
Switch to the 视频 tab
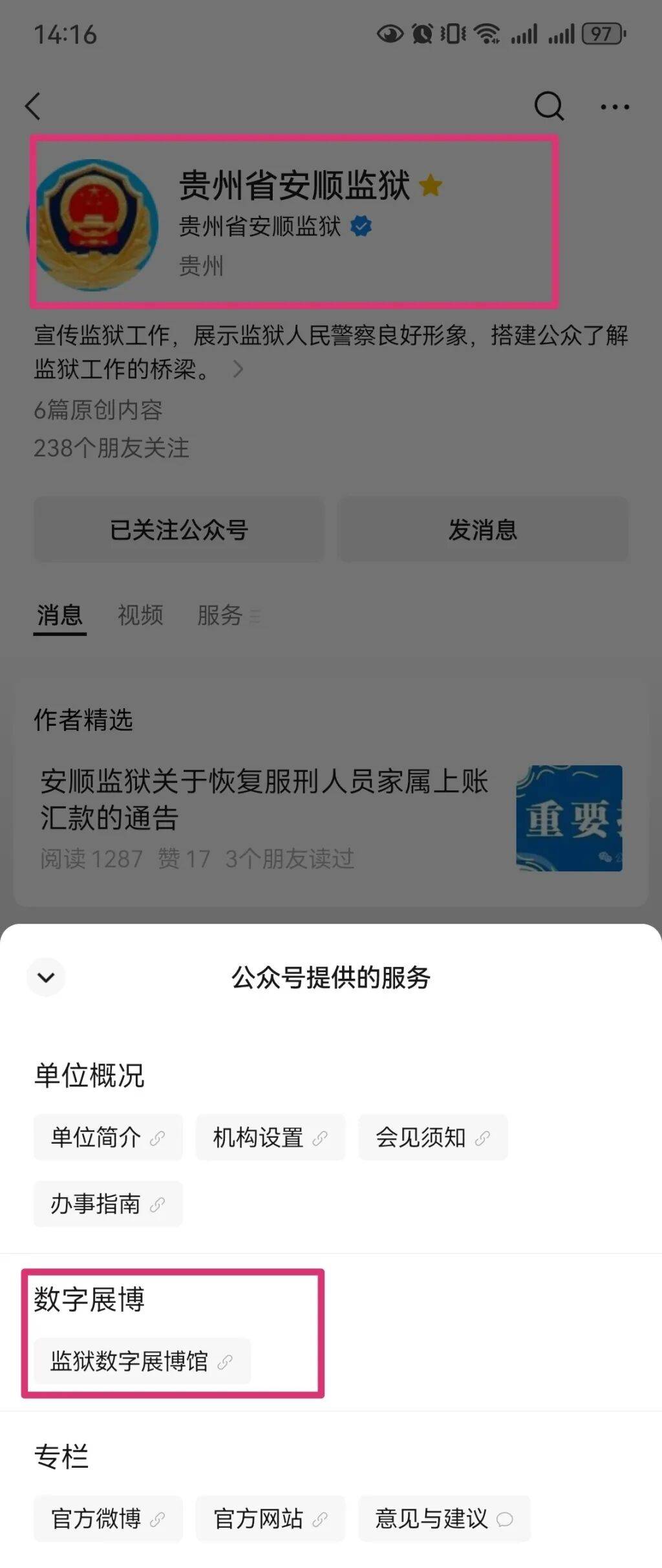point(140,615)
